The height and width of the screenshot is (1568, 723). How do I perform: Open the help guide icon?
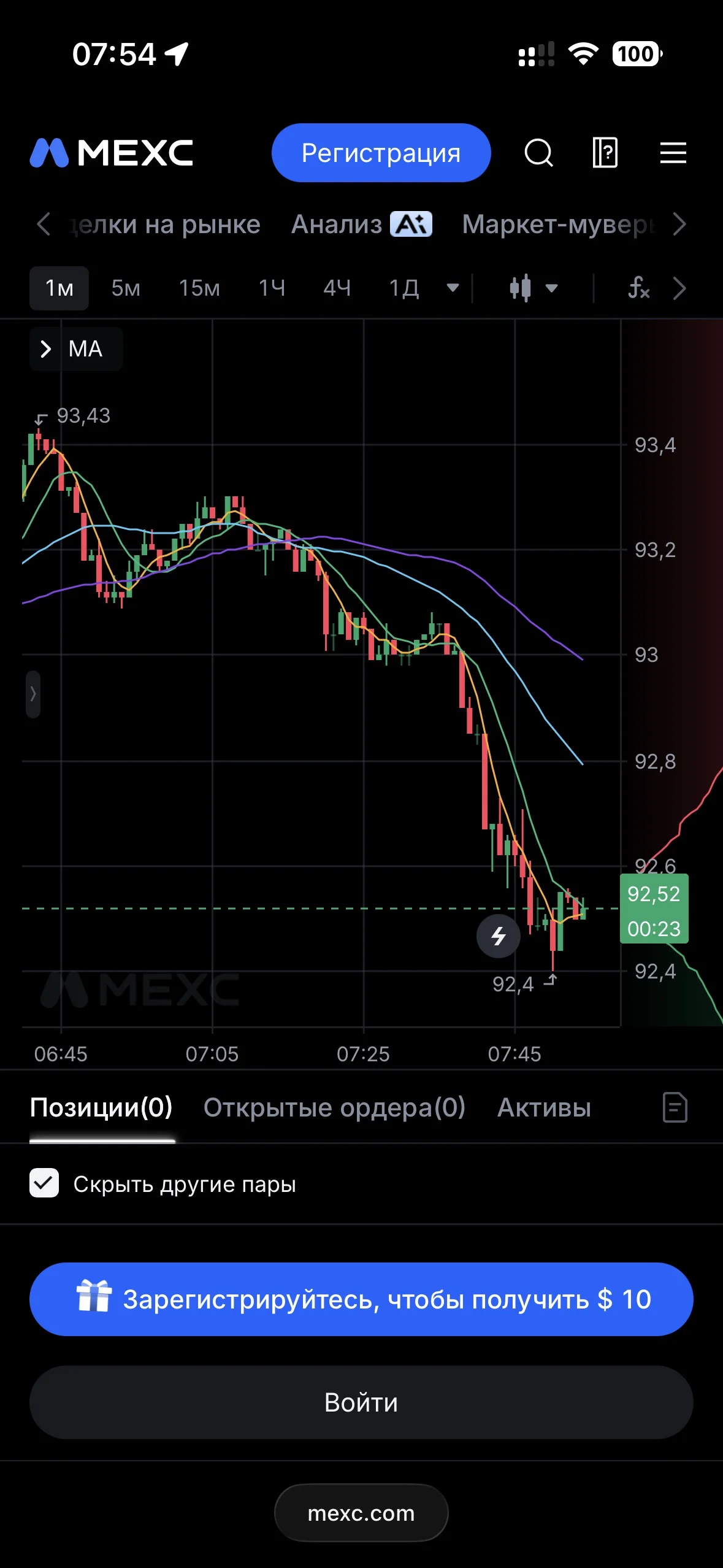(x=605, y=153)
